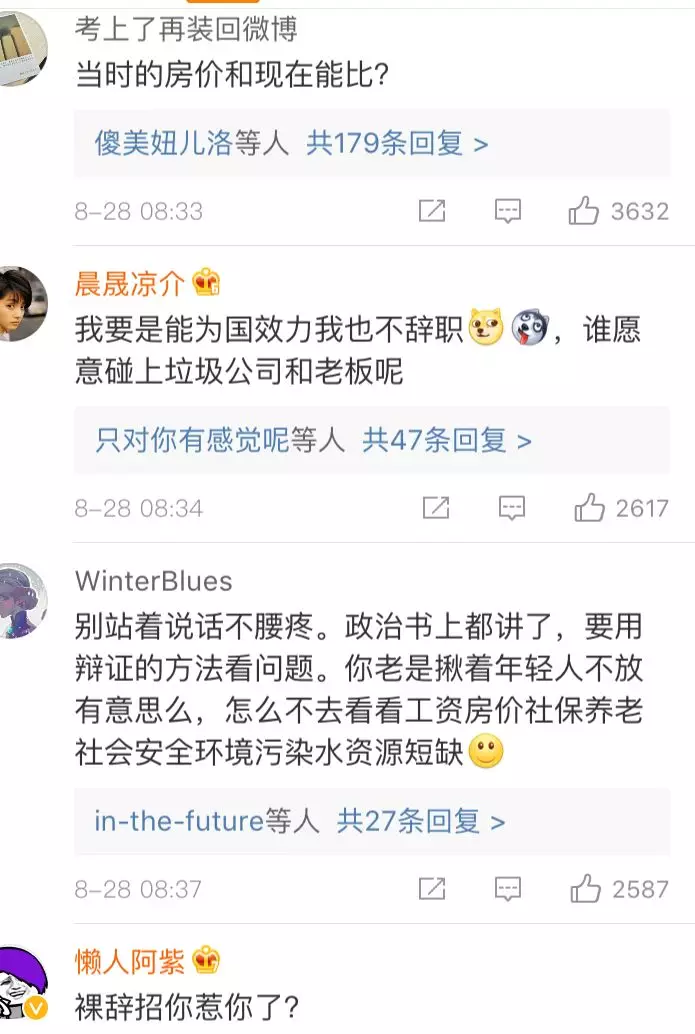
Task: Share the comment posted at 8-28 08:33
Action: (x=432, y=211)
